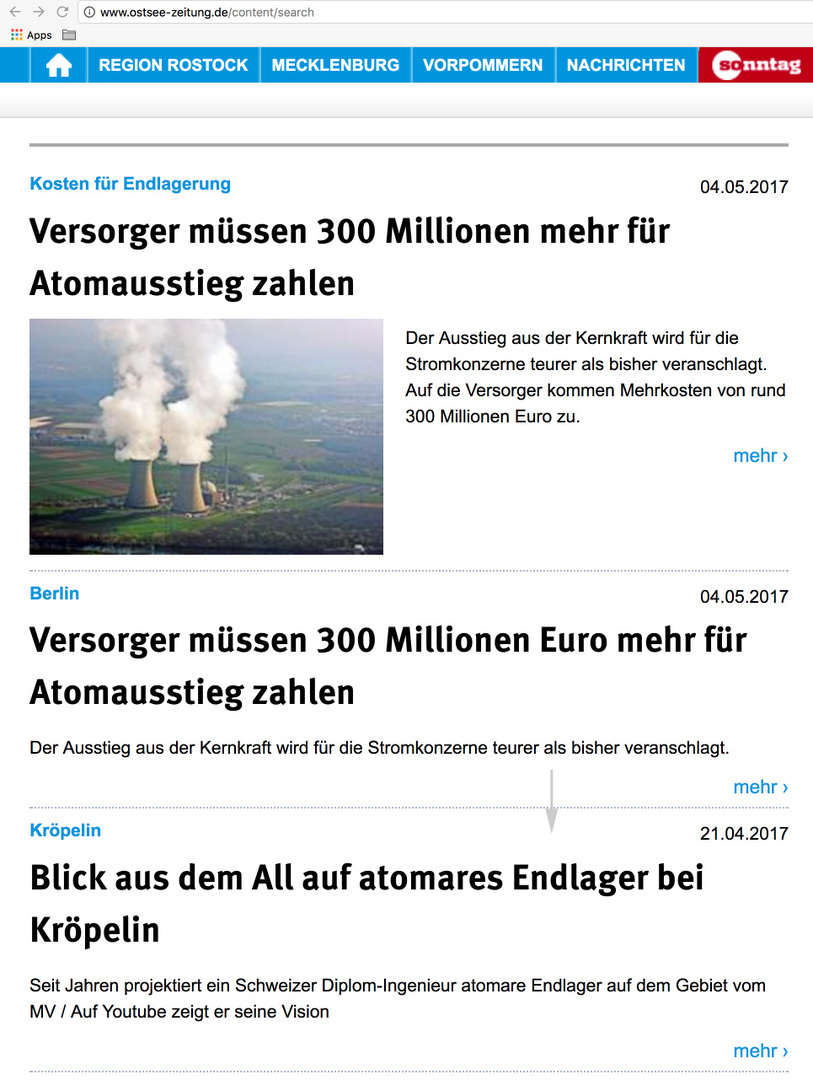Open the Kröpelin topic link
The image size is (813, 1080).
[x=65, y=830]
